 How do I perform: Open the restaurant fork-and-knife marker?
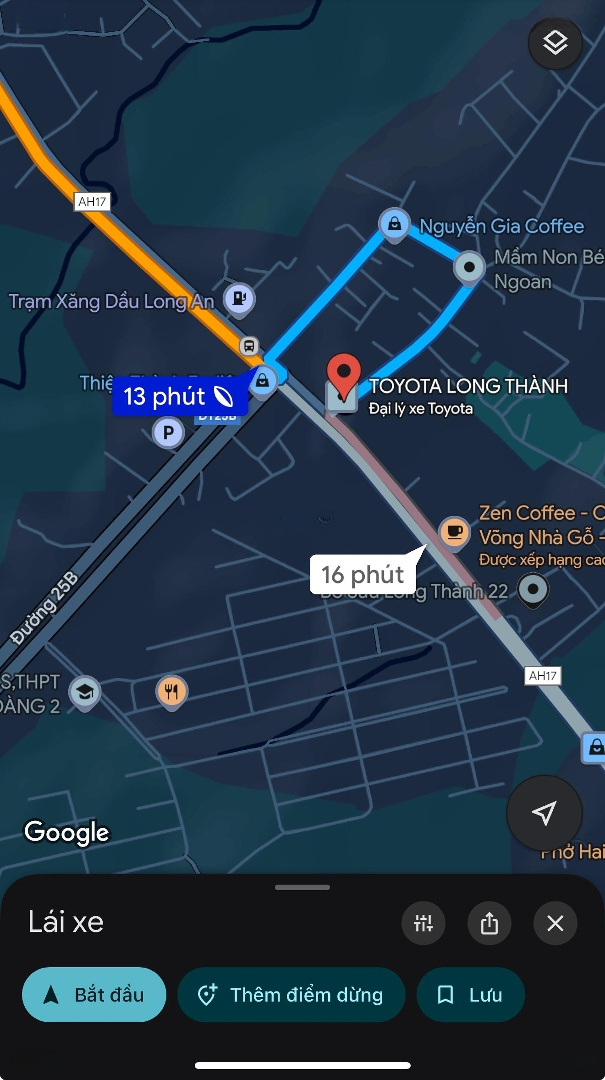point(172,690)
